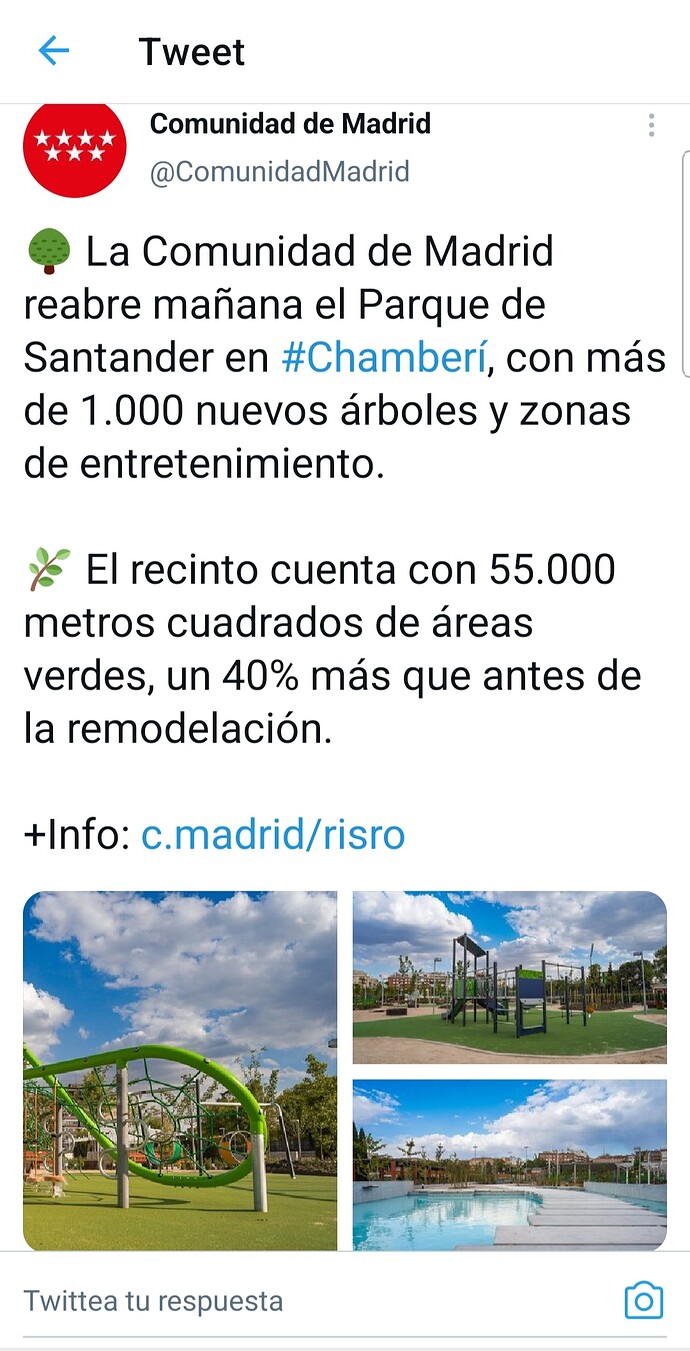Screen dimensions: 690x1351
Task: Open the #Chamberí hashtag
Action: 384,357
